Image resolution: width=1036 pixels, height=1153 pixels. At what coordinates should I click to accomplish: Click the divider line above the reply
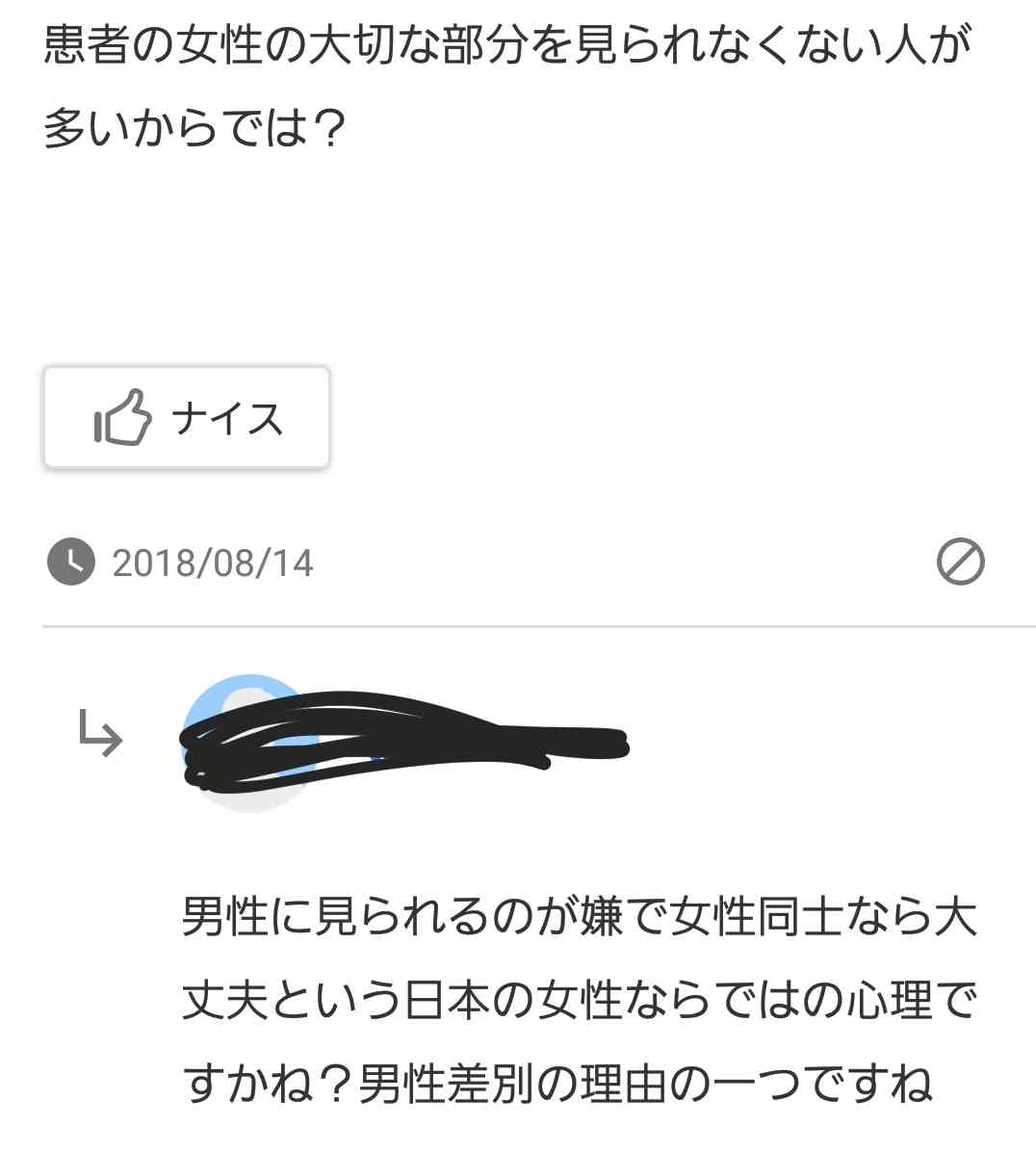tap(518, 624)
